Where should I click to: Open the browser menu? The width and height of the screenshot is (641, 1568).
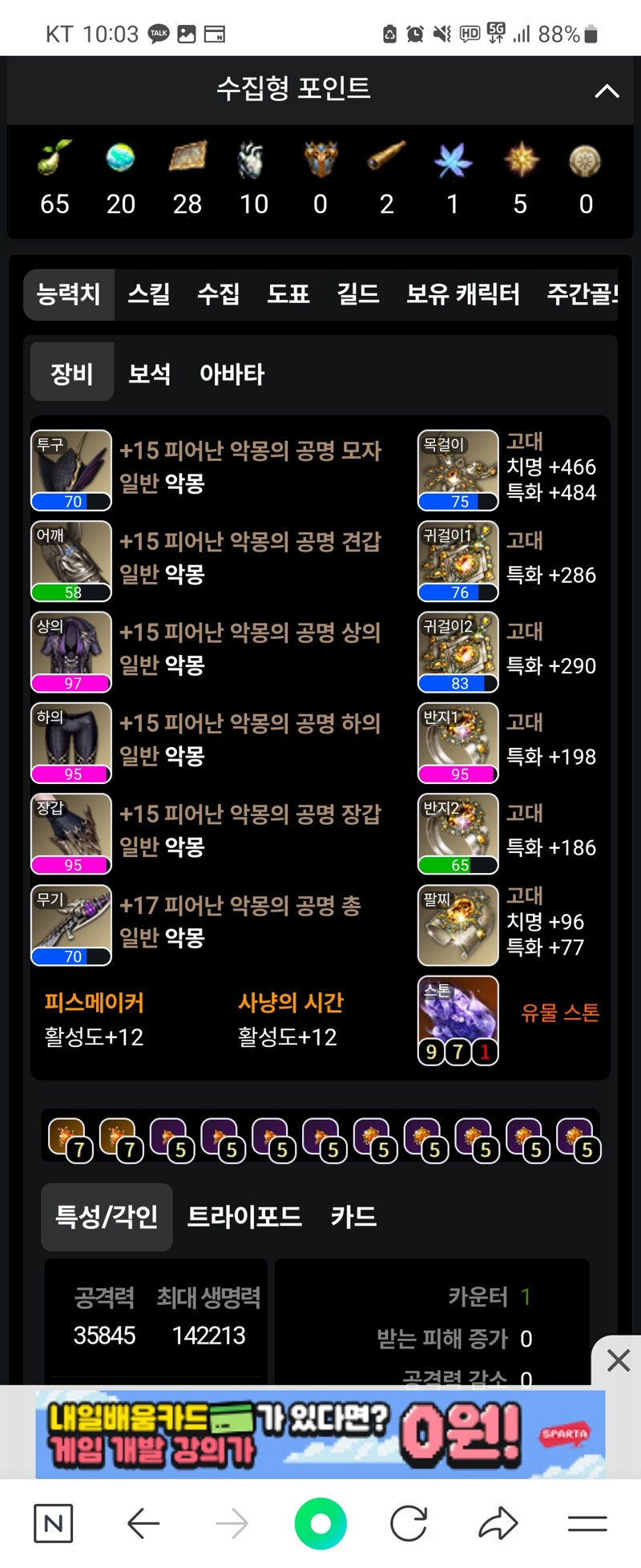(587, 1523)
